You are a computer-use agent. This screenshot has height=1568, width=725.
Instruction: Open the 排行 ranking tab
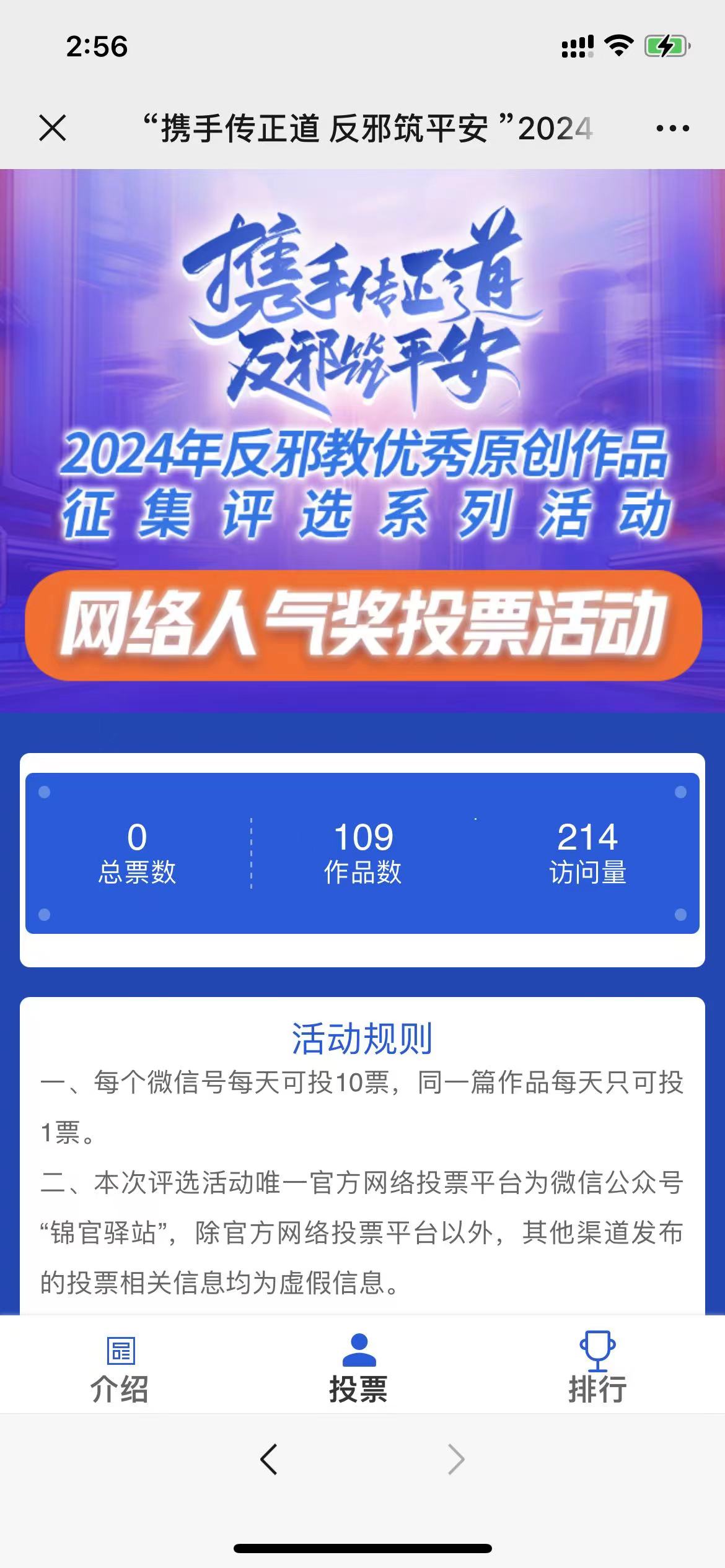597,1370
